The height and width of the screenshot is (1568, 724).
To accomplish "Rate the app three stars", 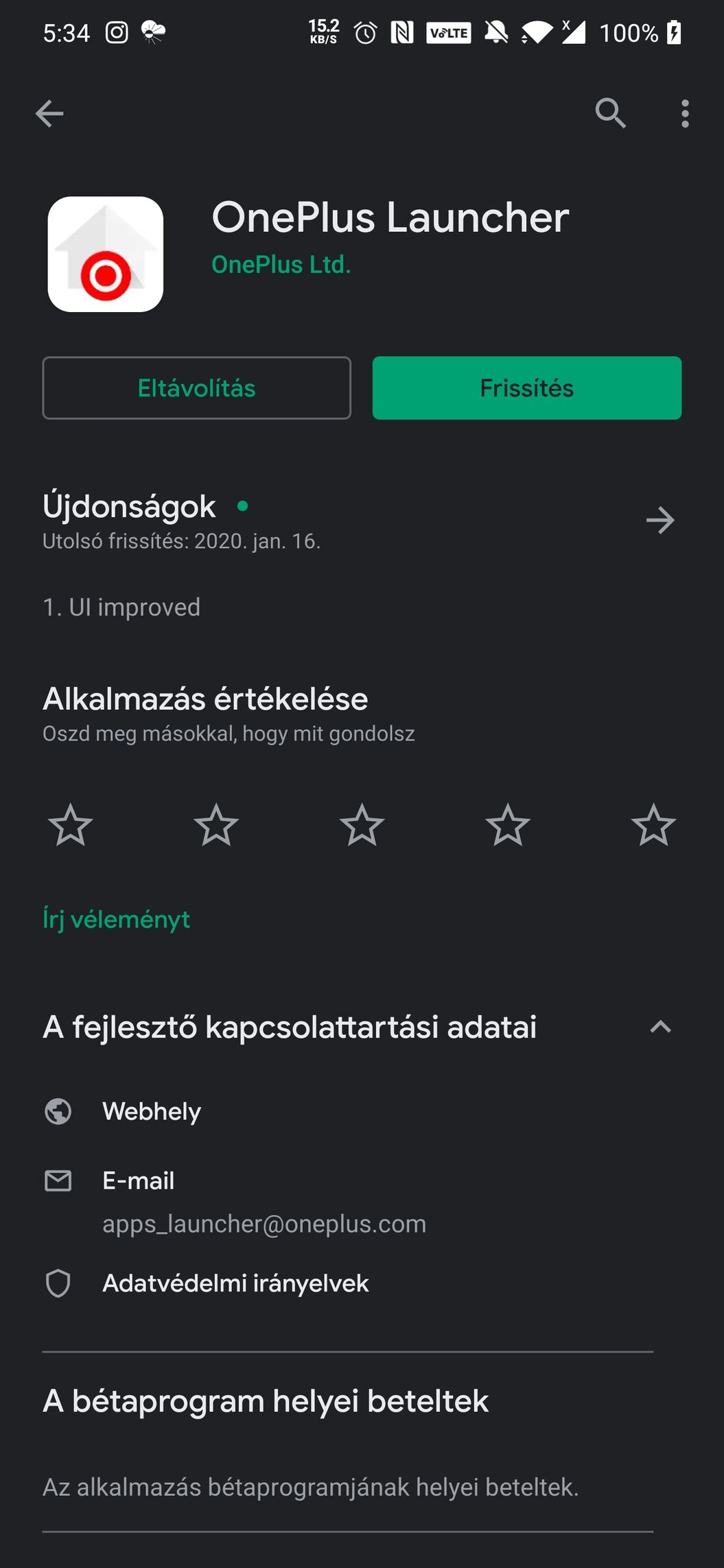I will point(362,825).
